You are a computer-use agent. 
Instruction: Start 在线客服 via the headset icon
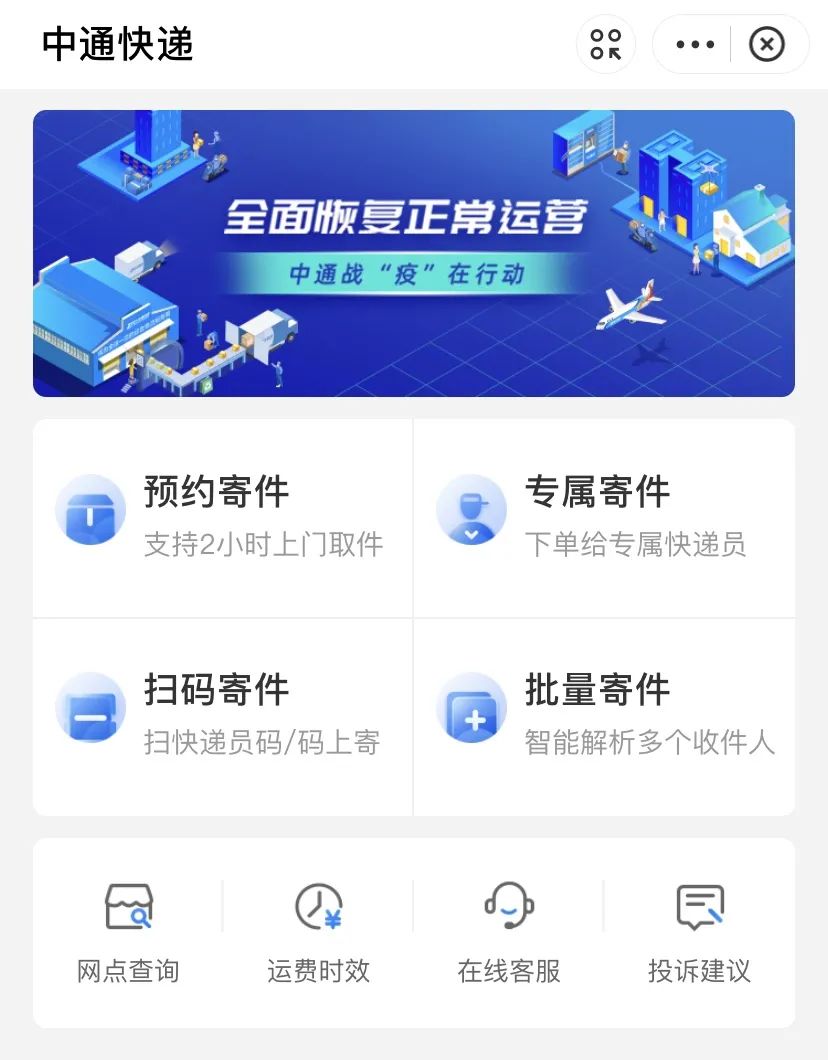click(x=508, y=907)
